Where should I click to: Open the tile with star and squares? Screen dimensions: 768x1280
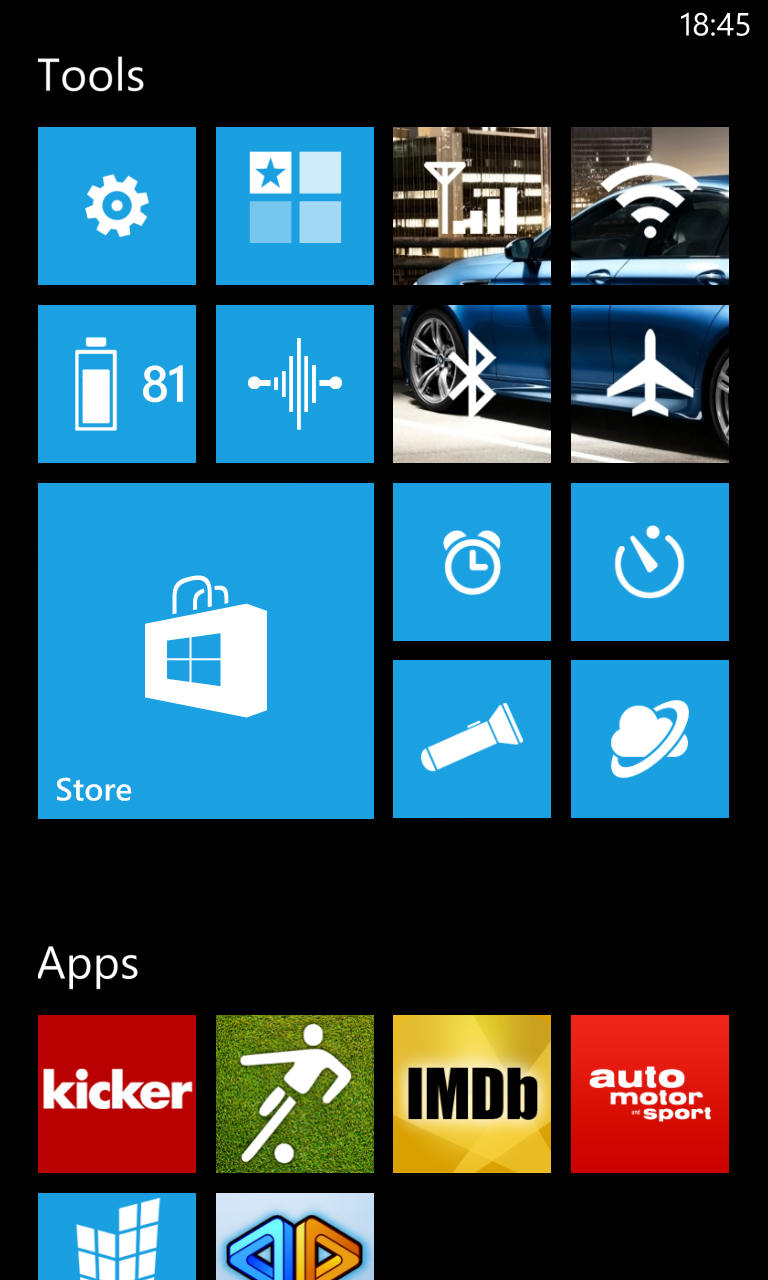pos(295,206)
